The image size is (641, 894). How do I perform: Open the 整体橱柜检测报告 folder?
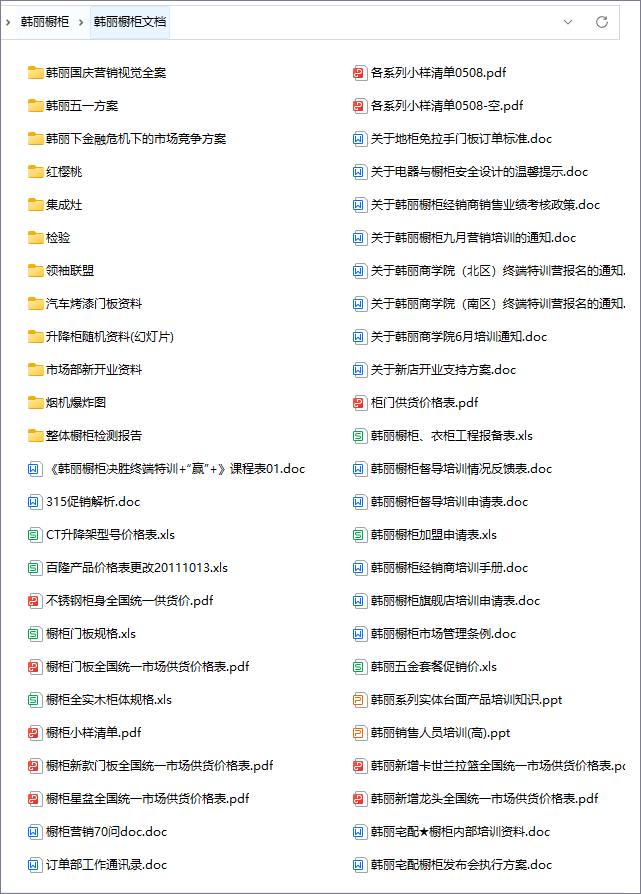click(93, 435)
